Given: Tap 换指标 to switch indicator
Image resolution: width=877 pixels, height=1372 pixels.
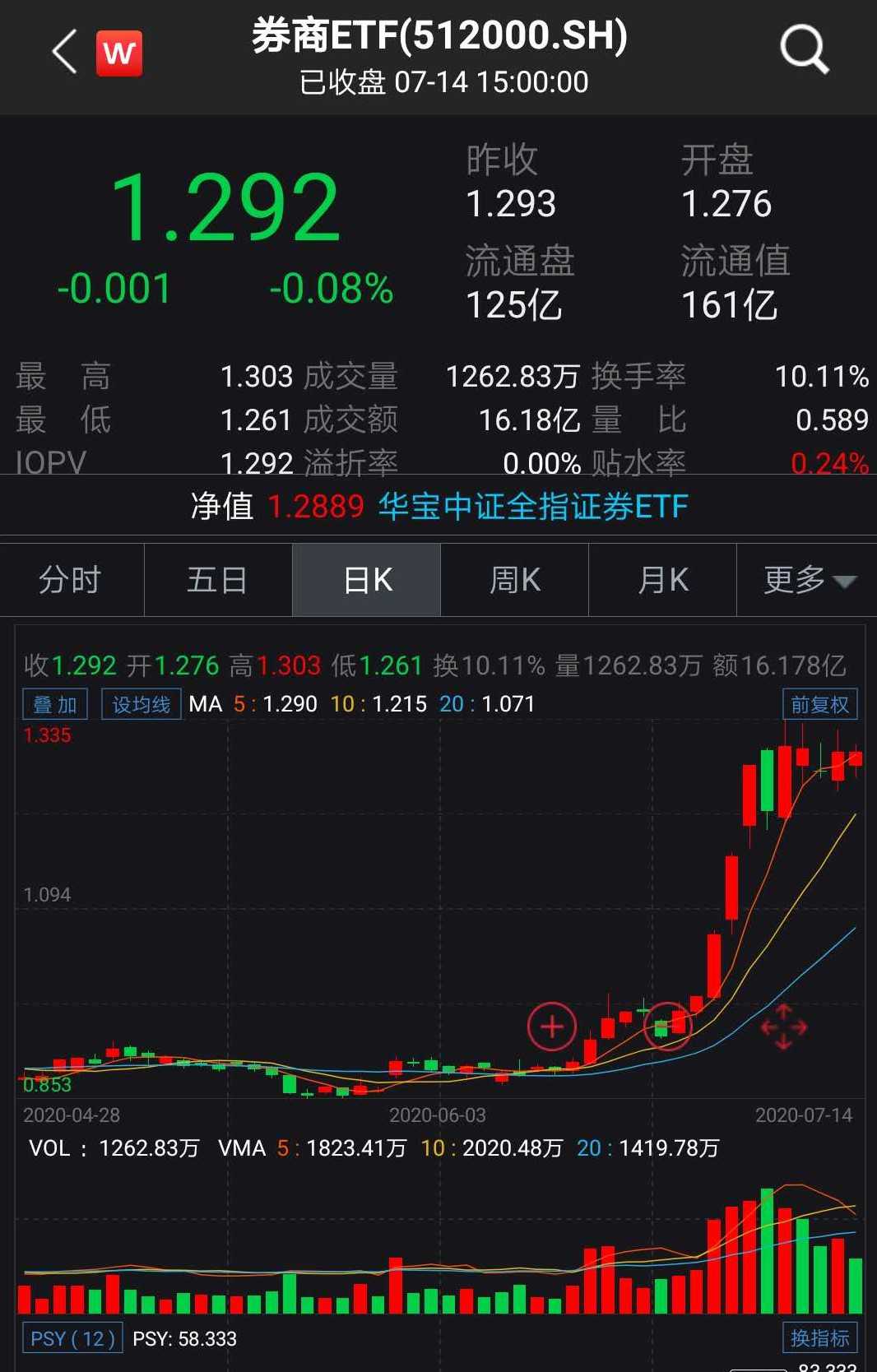Looking at the screenshot, I should pyautogui.click(x=819, y=1338).
